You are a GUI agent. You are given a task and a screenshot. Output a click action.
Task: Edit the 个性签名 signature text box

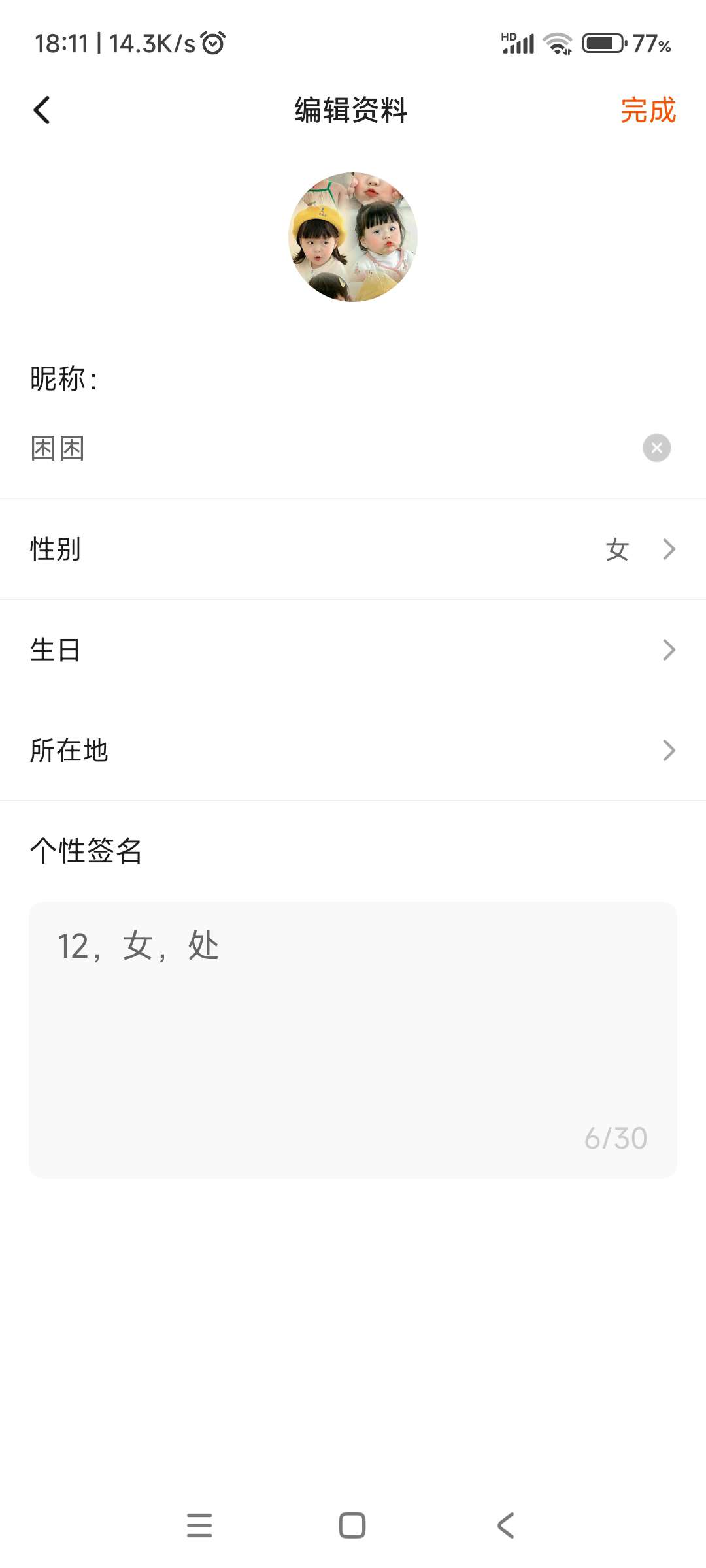tap(353, 1039)
